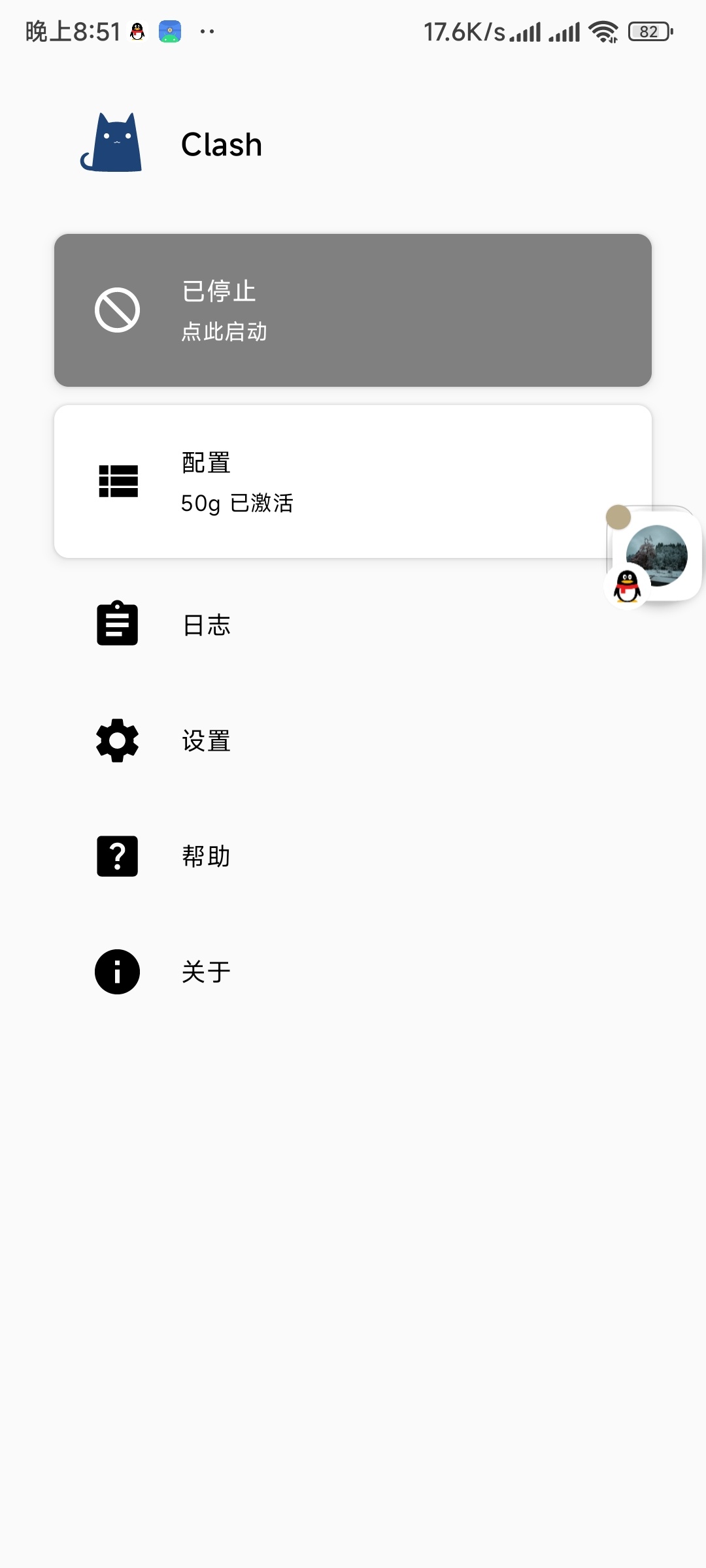Screen dimensions: 706x1568
Task: Go to 设置 settings
Action: tap(207, 741)
